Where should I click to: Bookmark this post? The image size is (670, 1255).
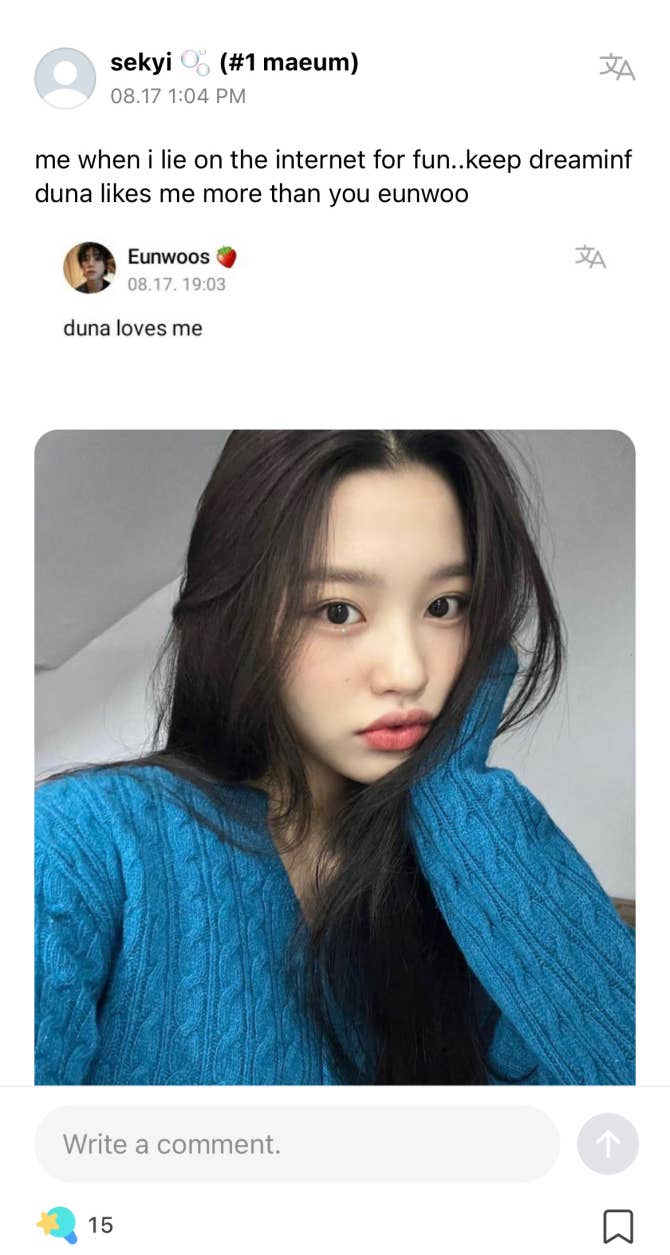pyautogui.click(x=618, y=1225)
